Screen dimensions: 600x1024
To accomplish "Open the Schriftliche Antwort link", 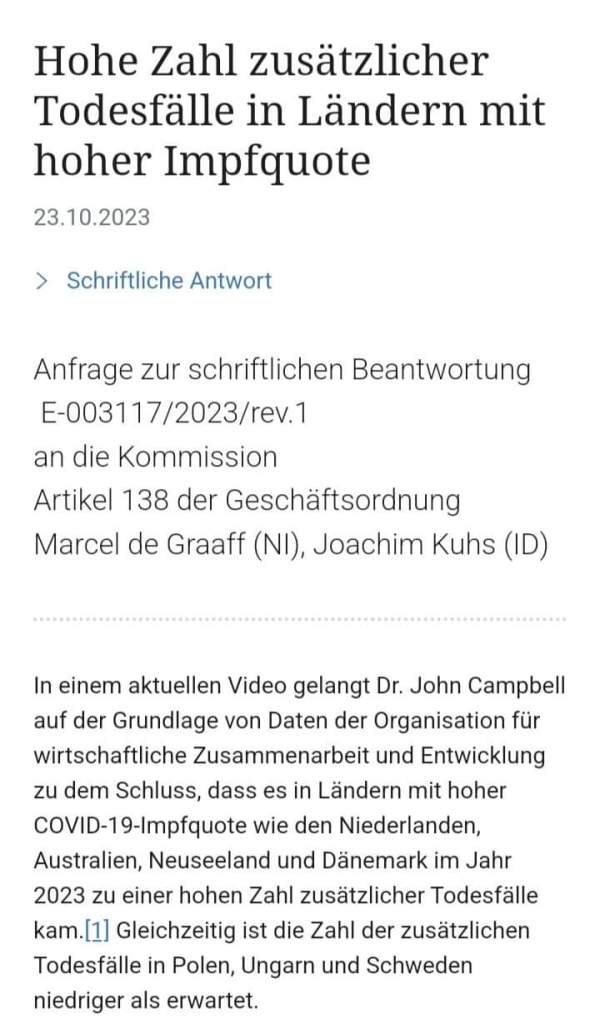I will pyautogui.click(x=168, y=281).
